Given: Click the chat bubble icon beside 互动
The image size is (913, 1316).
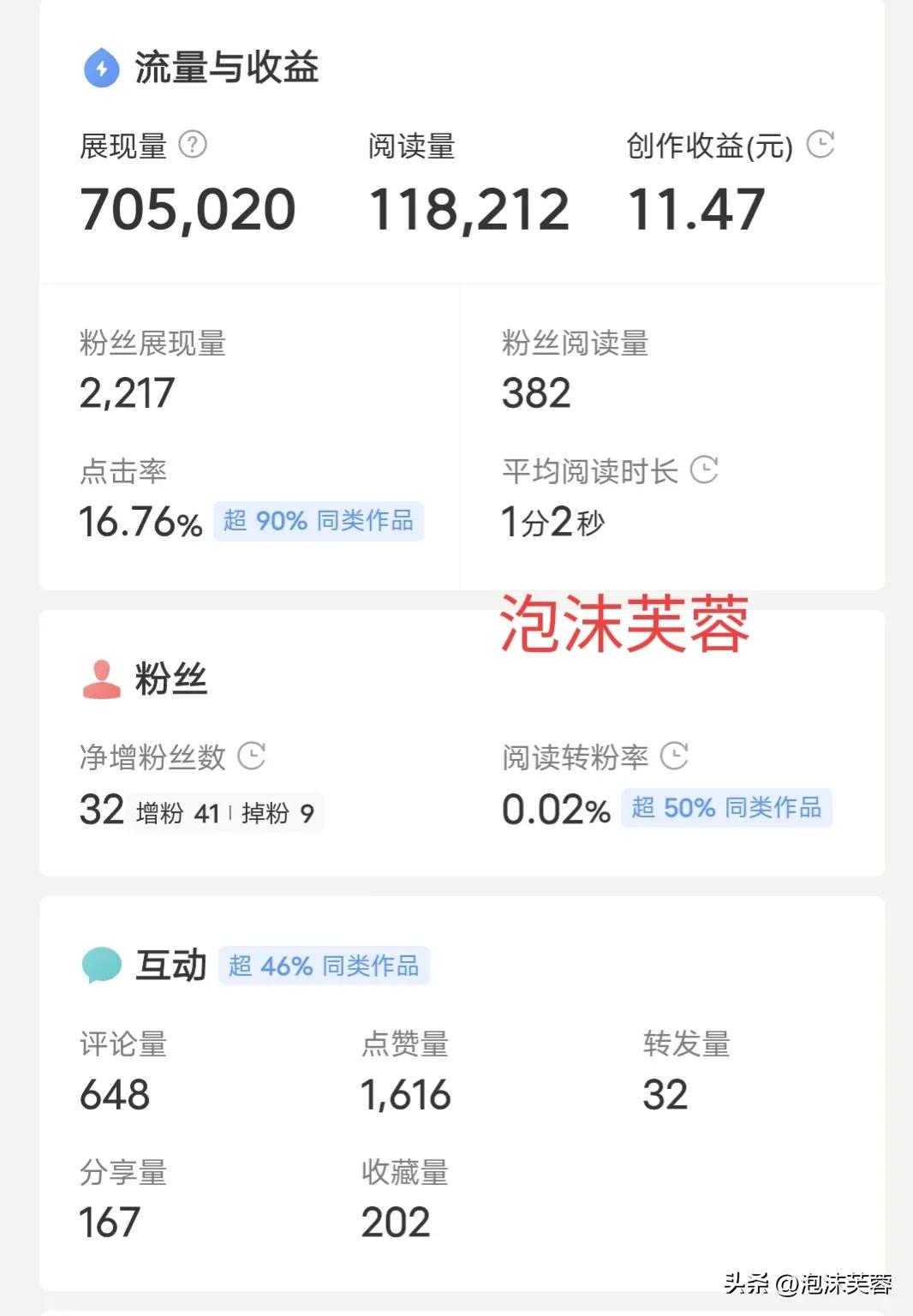Looking at the screenshot, I should 100,965.
